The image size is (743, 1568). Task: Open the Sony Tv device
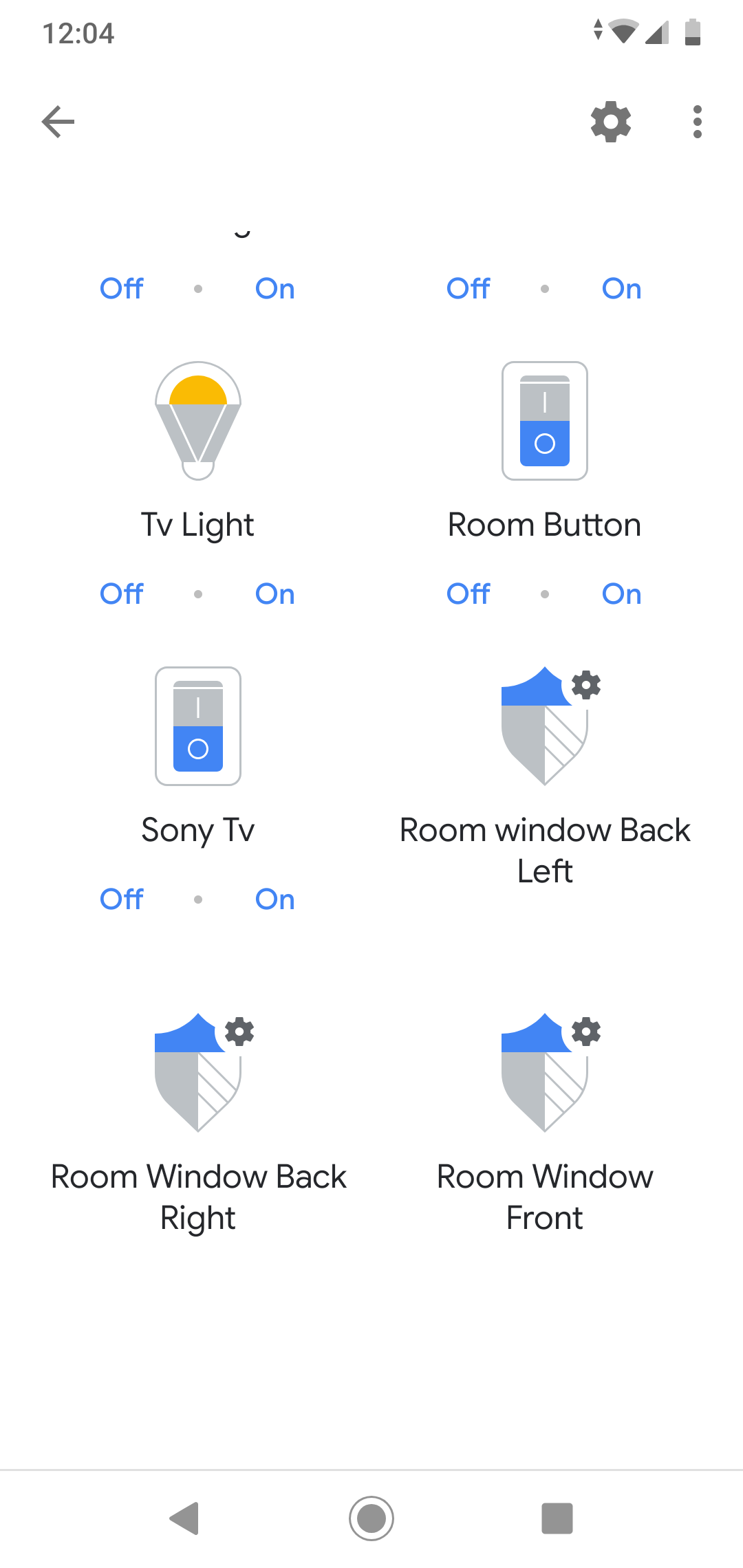tap(198, 726)
